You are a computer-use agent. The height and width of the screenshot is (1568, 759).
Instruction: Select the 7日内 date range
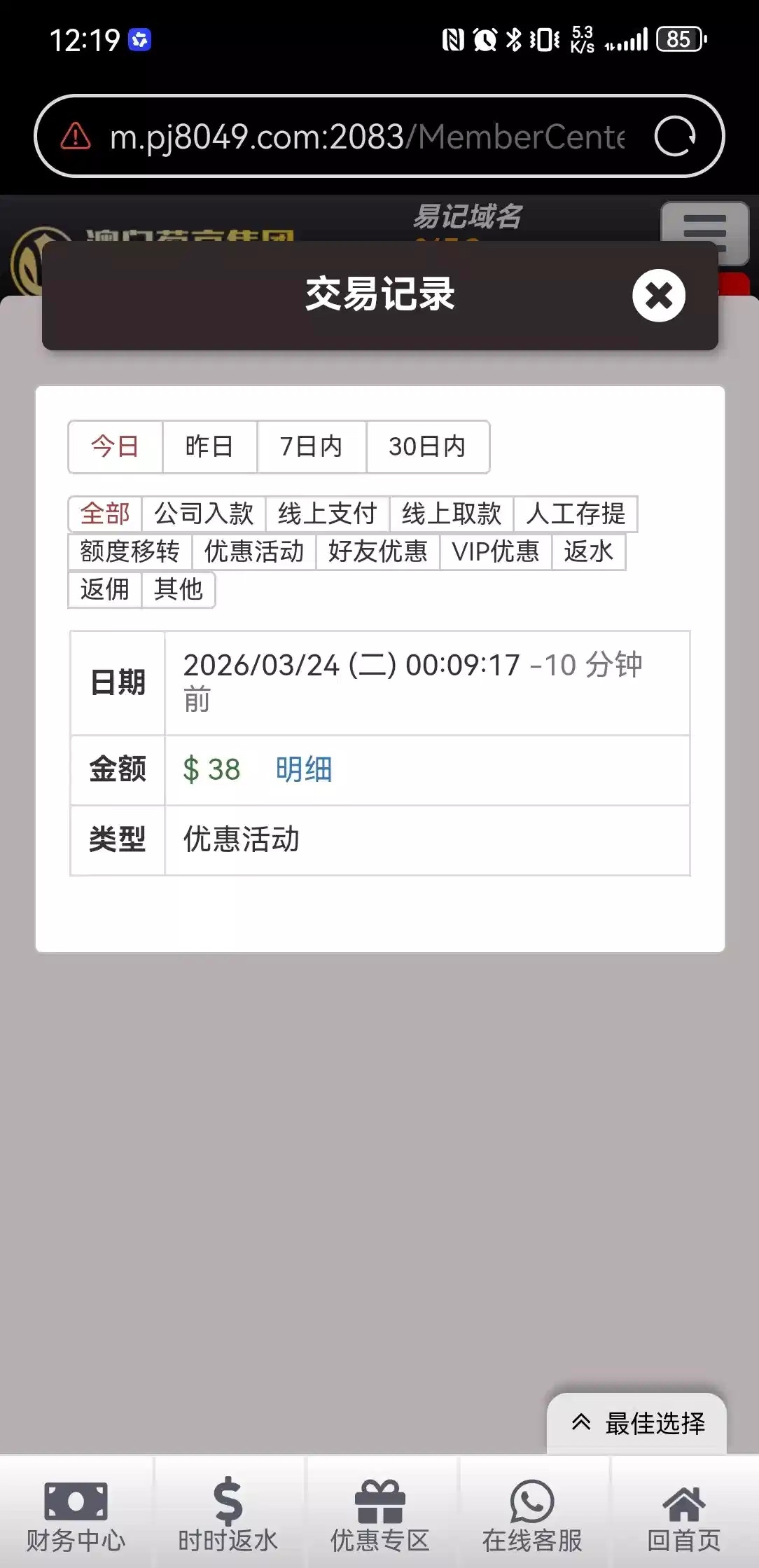point(311,447)
